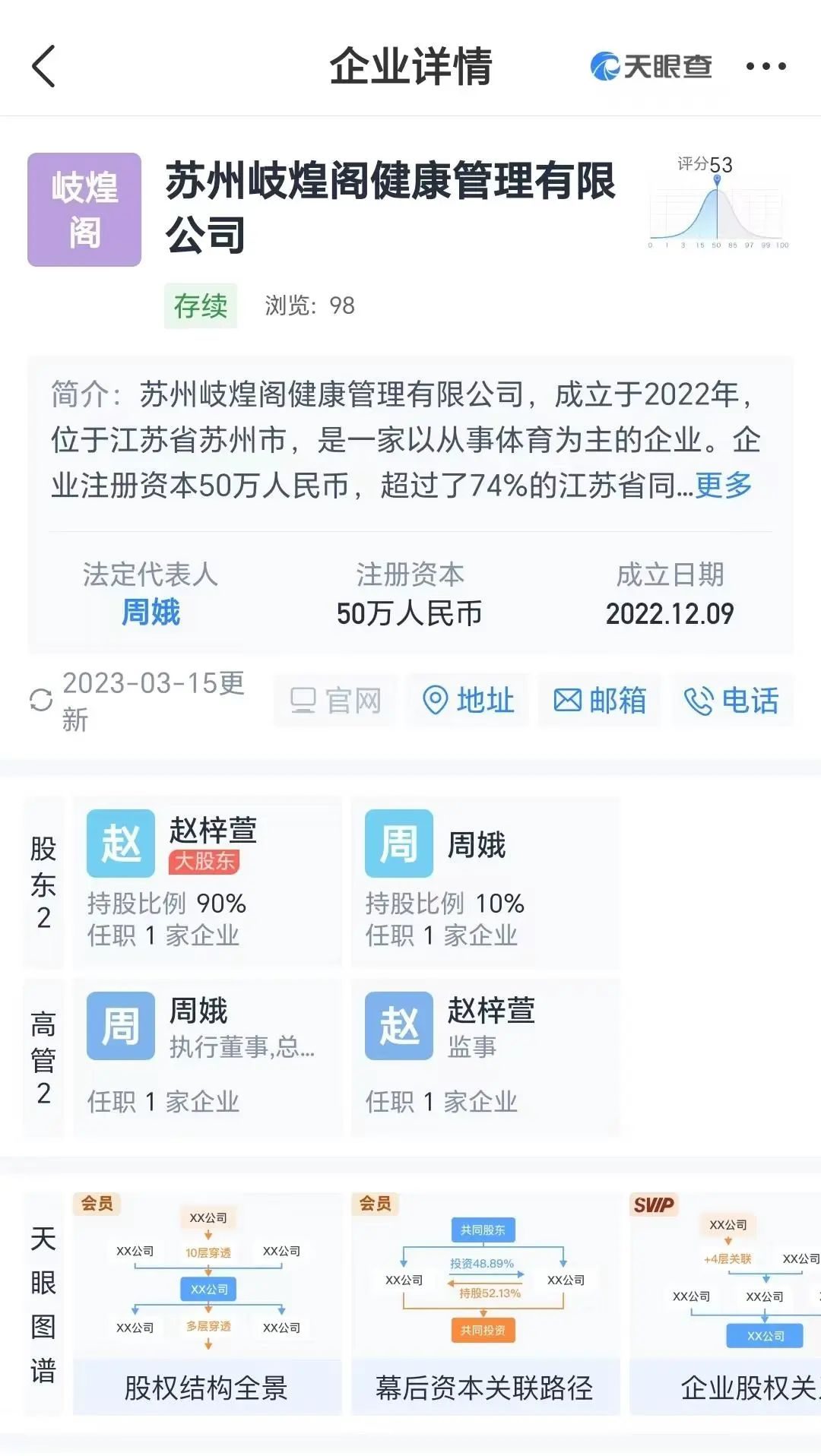Tap the 企业详情 title bar
This screenshot has height=1456, width=821.
[x=410, y=66]
